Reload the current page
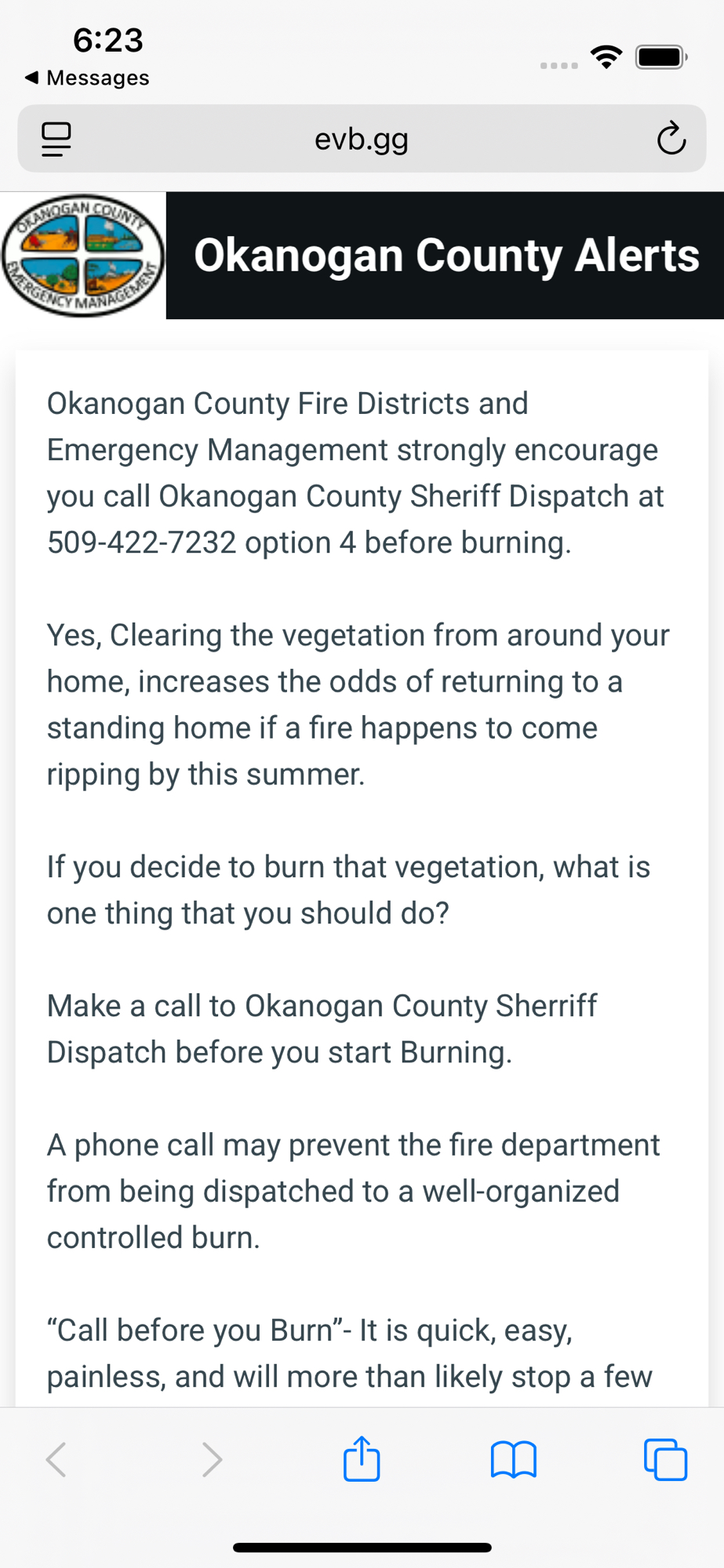724x1568 pixels. (x=671, y=140)
